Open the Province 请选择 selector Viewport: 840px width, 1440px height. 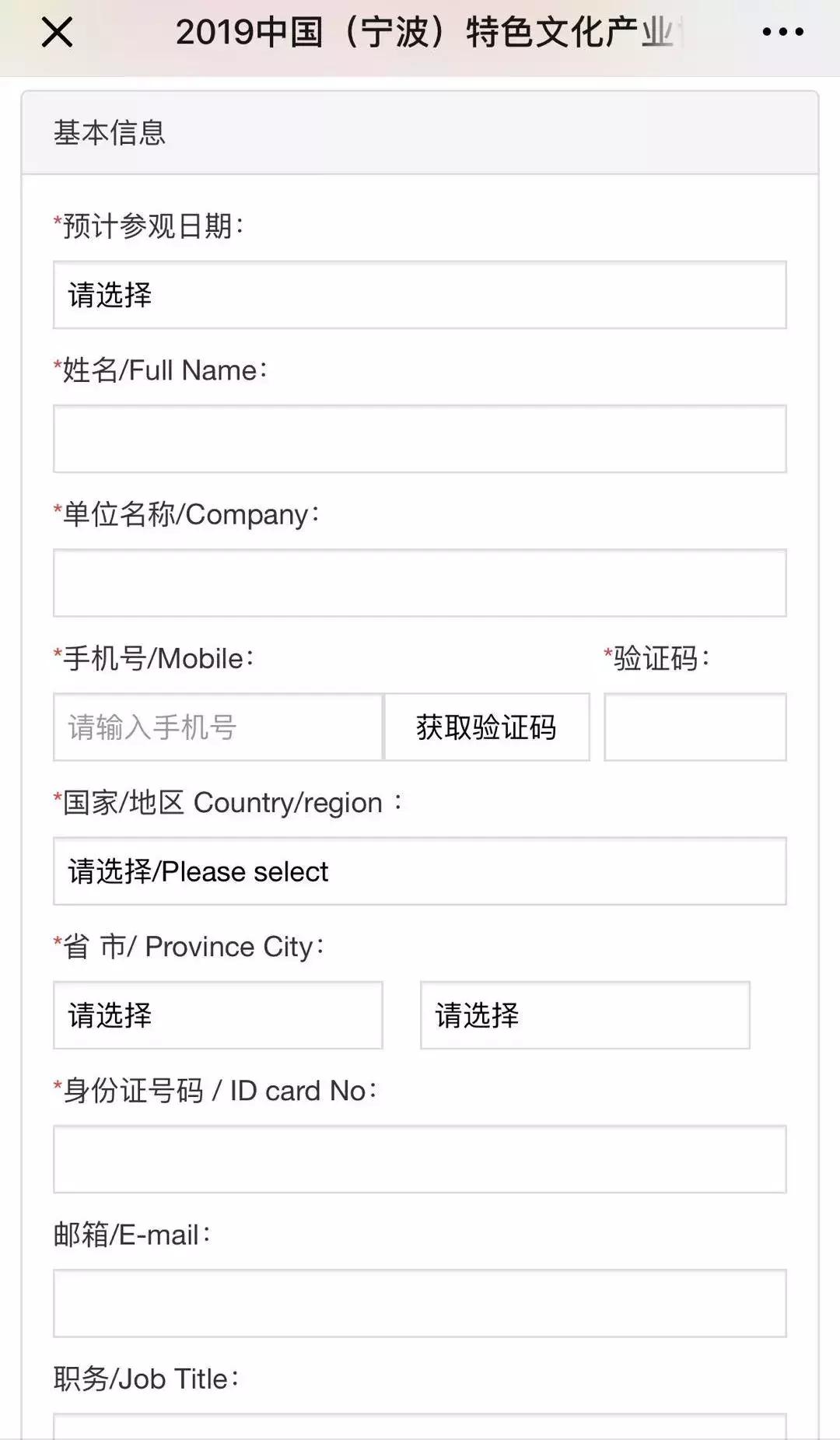coord(218,1014)
